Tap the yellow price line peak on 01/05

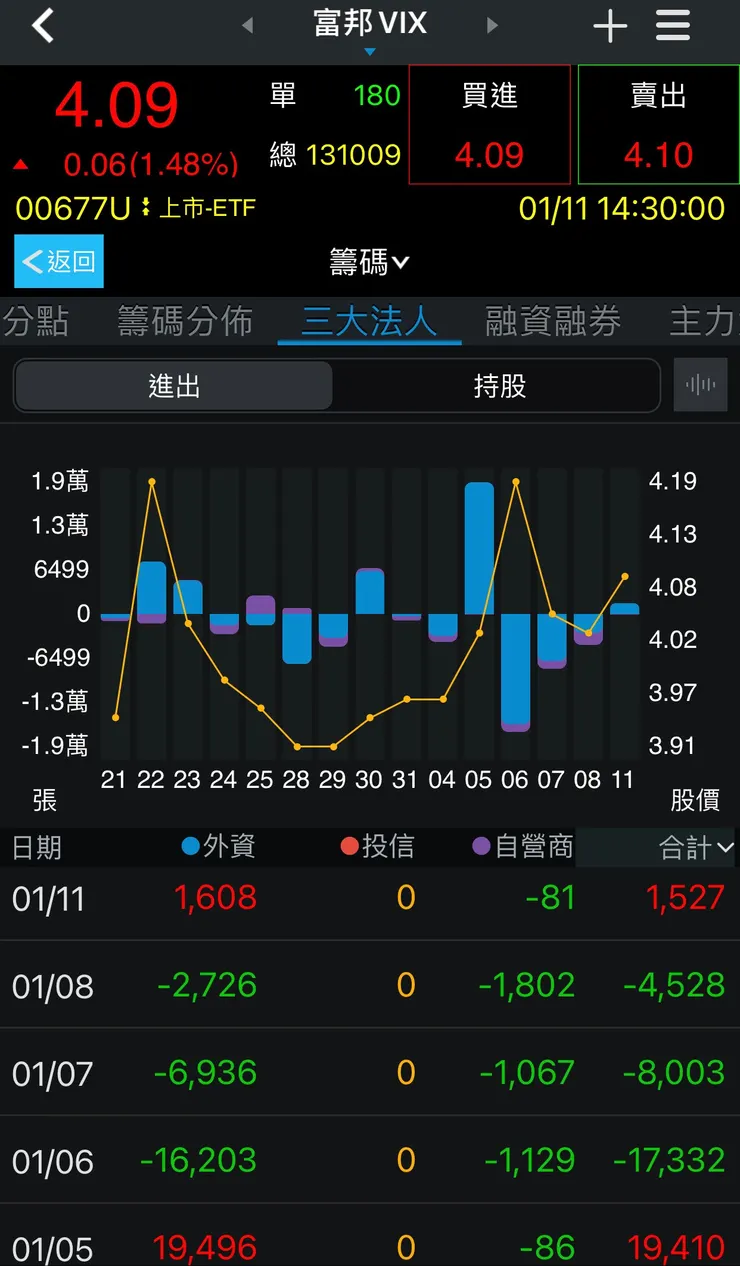coord(515,481)
